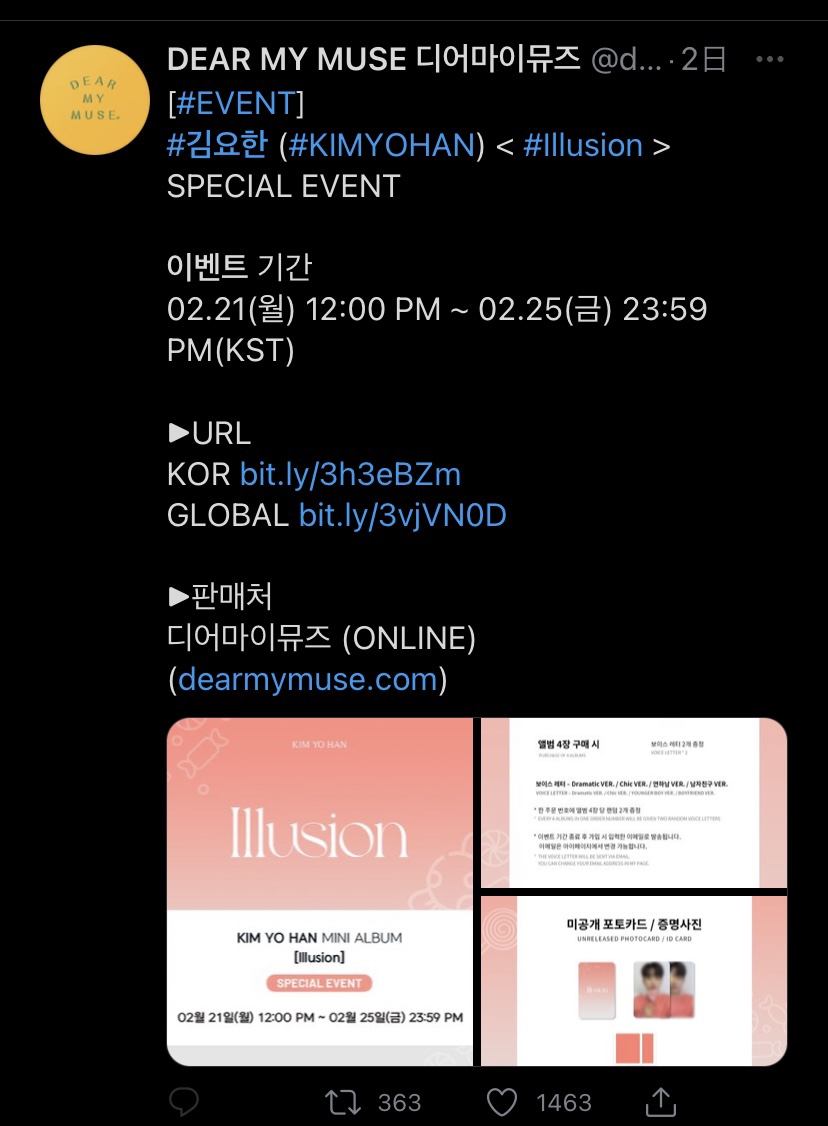
Task: Like the DEAR MY MUSE tweet
Action: pos(502,1102)
